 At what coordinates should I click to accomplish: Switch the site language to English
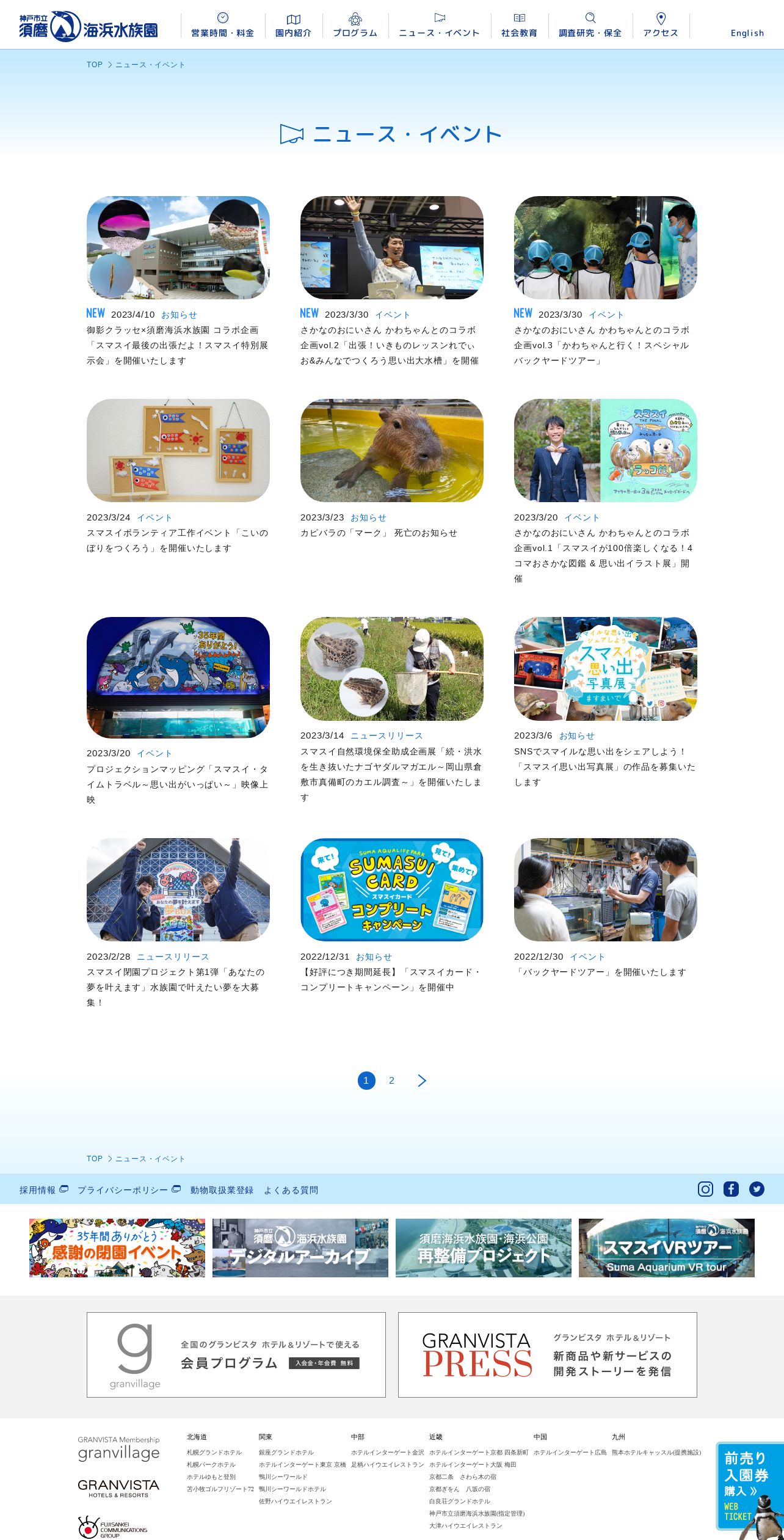(x=747, y=33)
